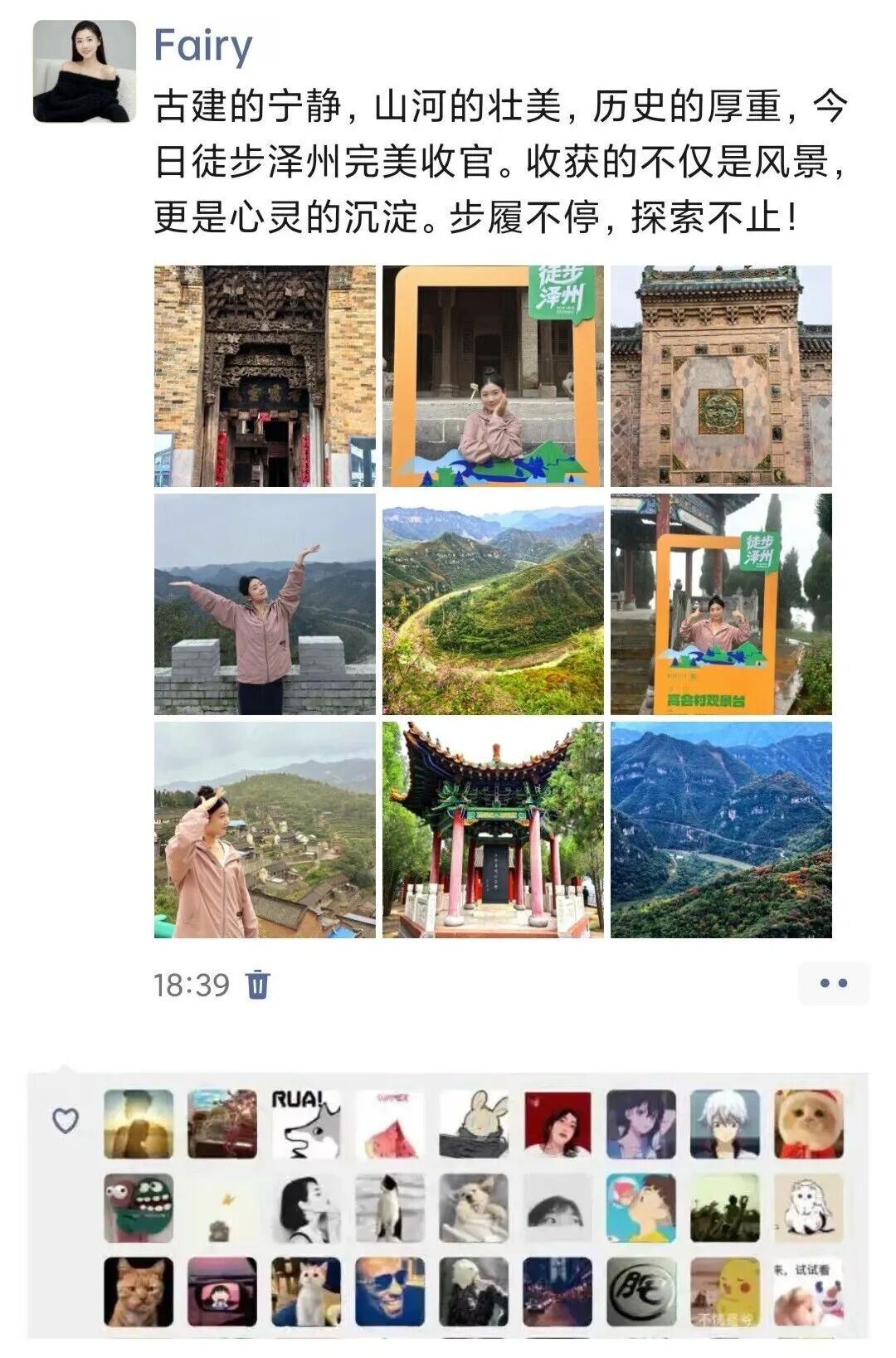Open the viewing platform frame photo
Viewport: 896px width, 1358px height.
coord(721,604)
